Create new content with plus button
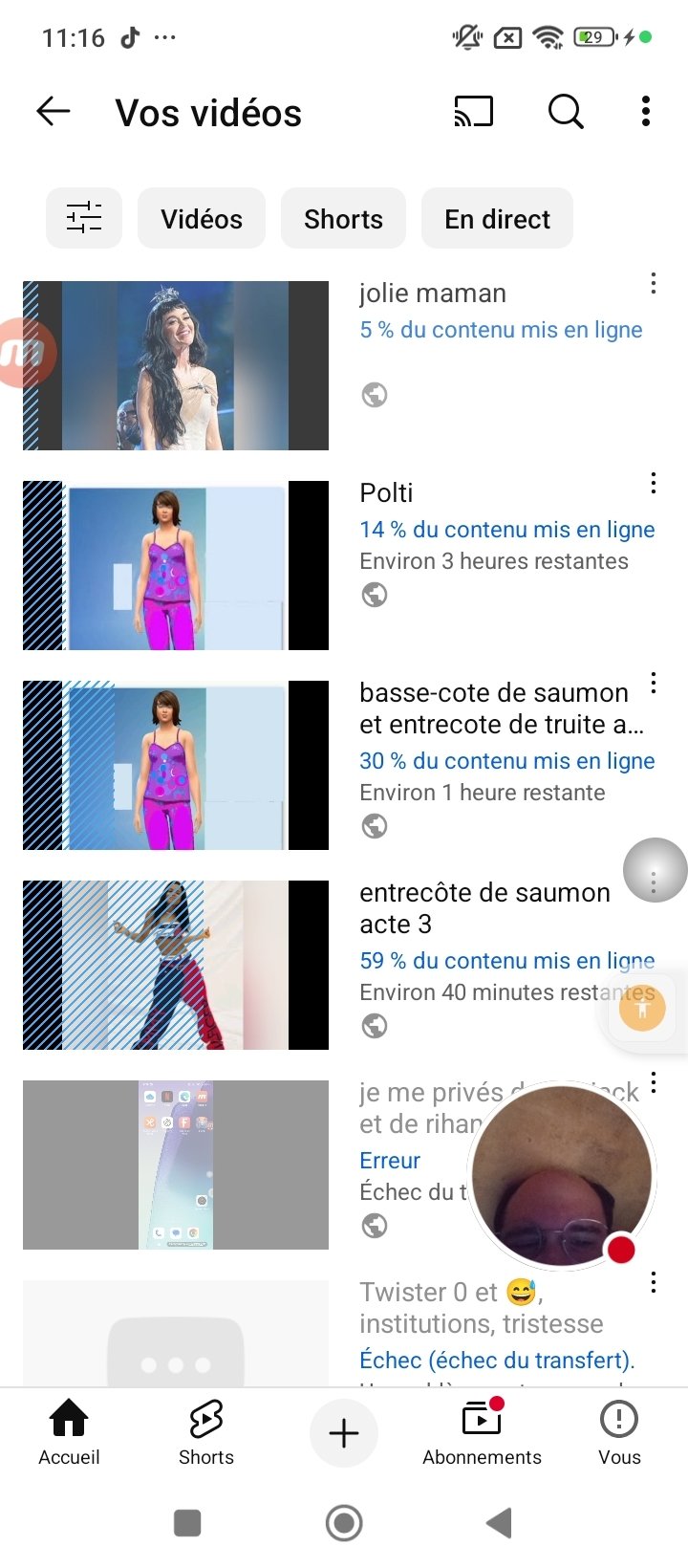Screen dimensions: 688x1568 (x=344, y=1433)
